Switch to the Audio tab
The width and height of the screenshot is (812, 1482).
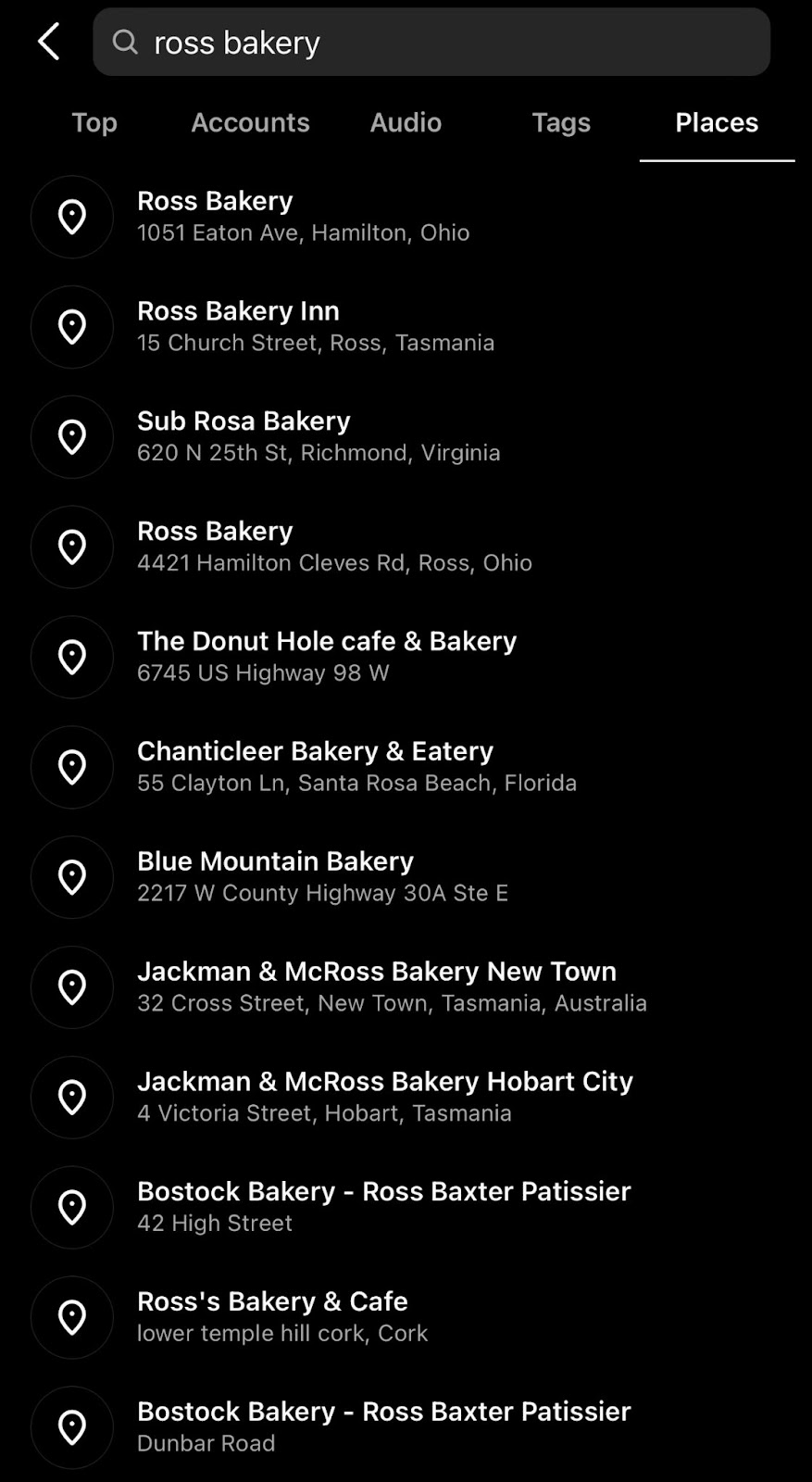[x=406, y=122]
